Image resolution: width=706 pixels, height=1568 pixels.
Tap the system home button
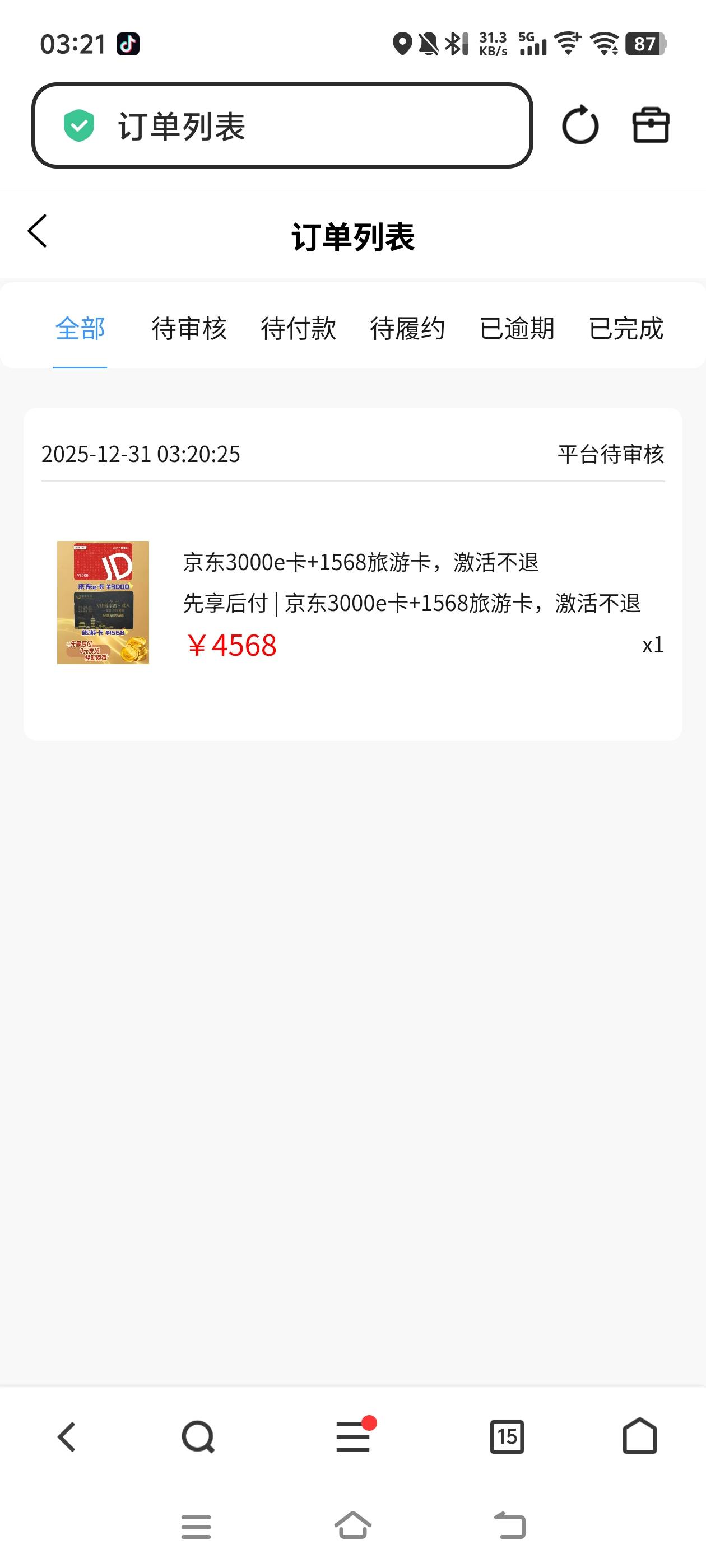click(352, 1525)
